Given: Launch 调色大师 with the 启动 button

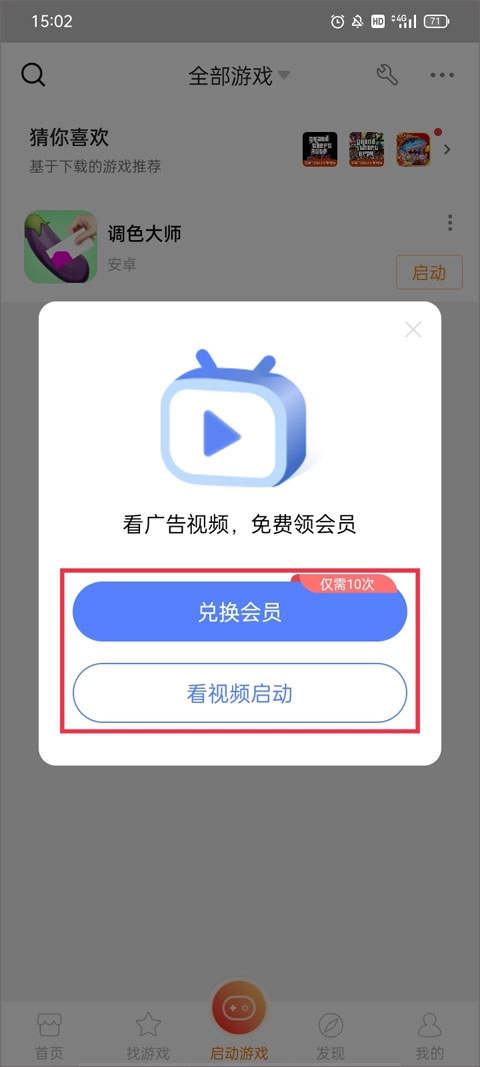Looking at the screenshot, I should point(429,272).
